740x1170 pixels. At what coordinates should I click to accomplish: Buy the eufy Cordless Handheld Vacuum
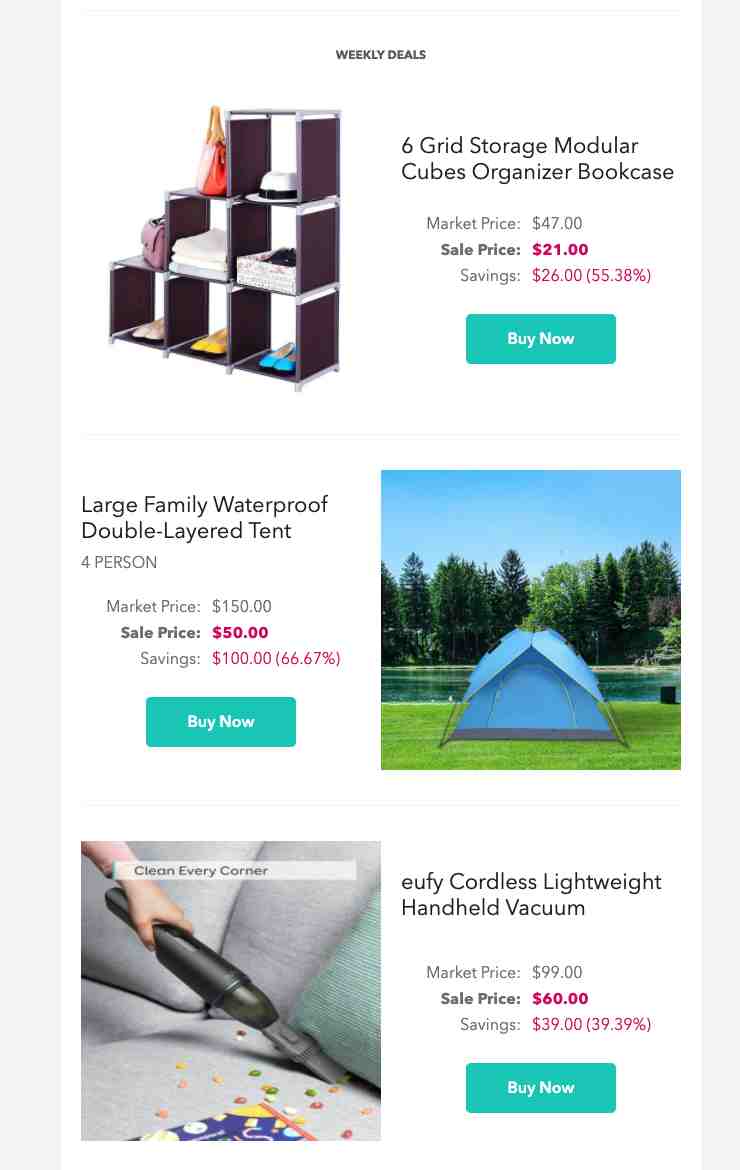pyautogui.click(x=540, y=1088)
